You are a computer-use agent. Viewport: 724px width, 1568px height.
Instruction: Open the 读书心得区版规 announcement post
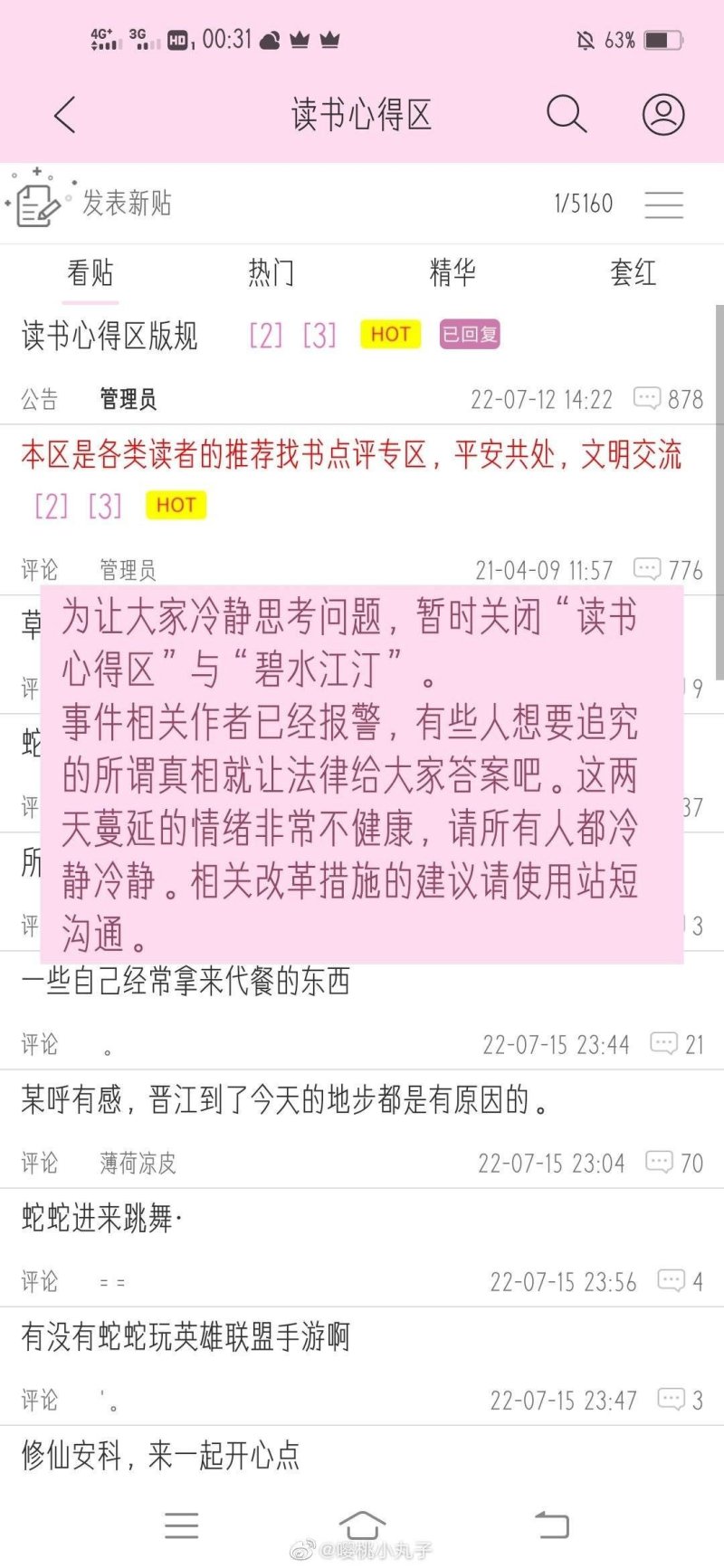click(x=110, y=337)
